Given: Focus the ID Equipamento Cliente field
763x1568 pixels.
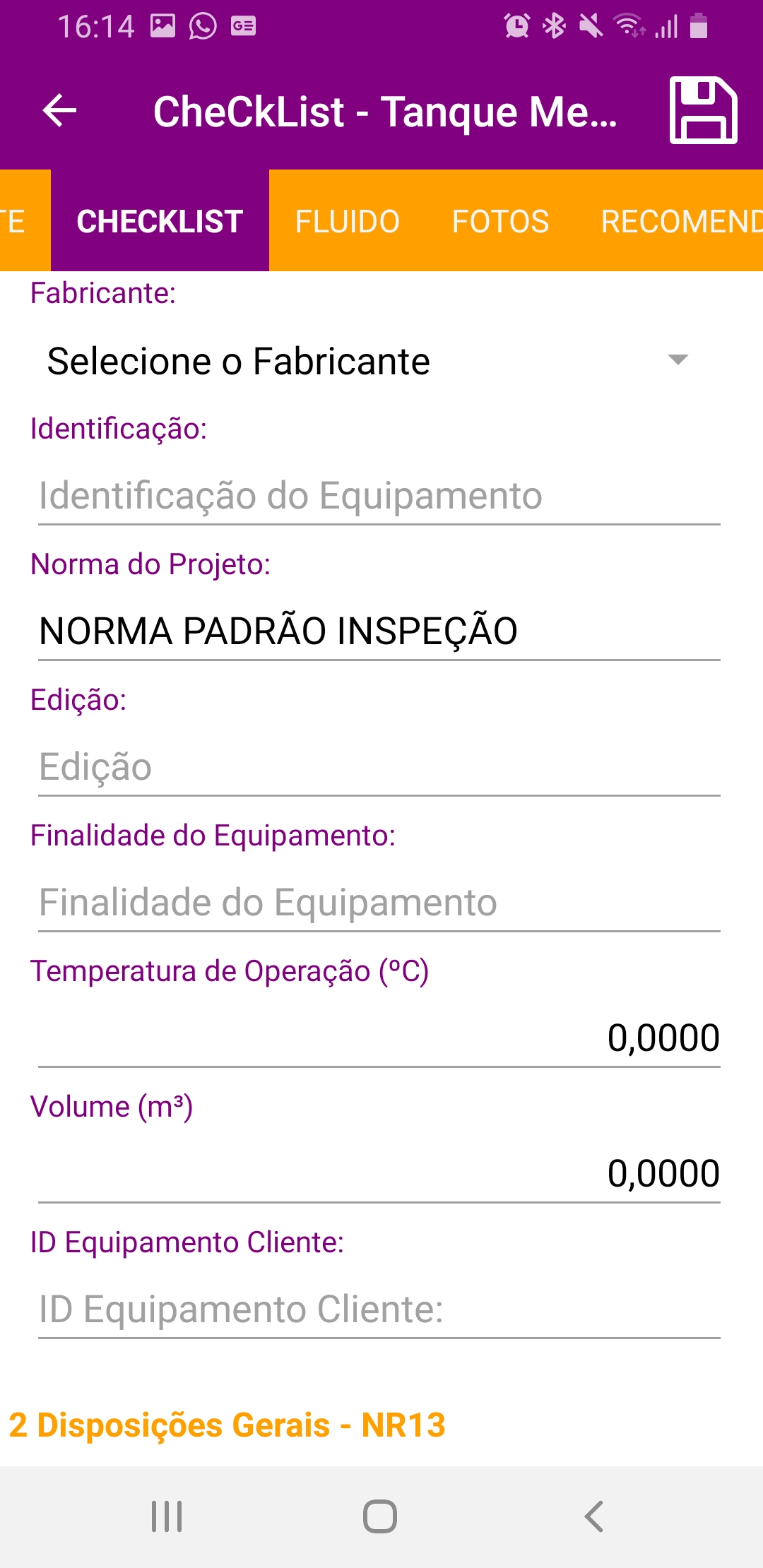Looking at the screenshot, I should click(x=379, y=1309).
